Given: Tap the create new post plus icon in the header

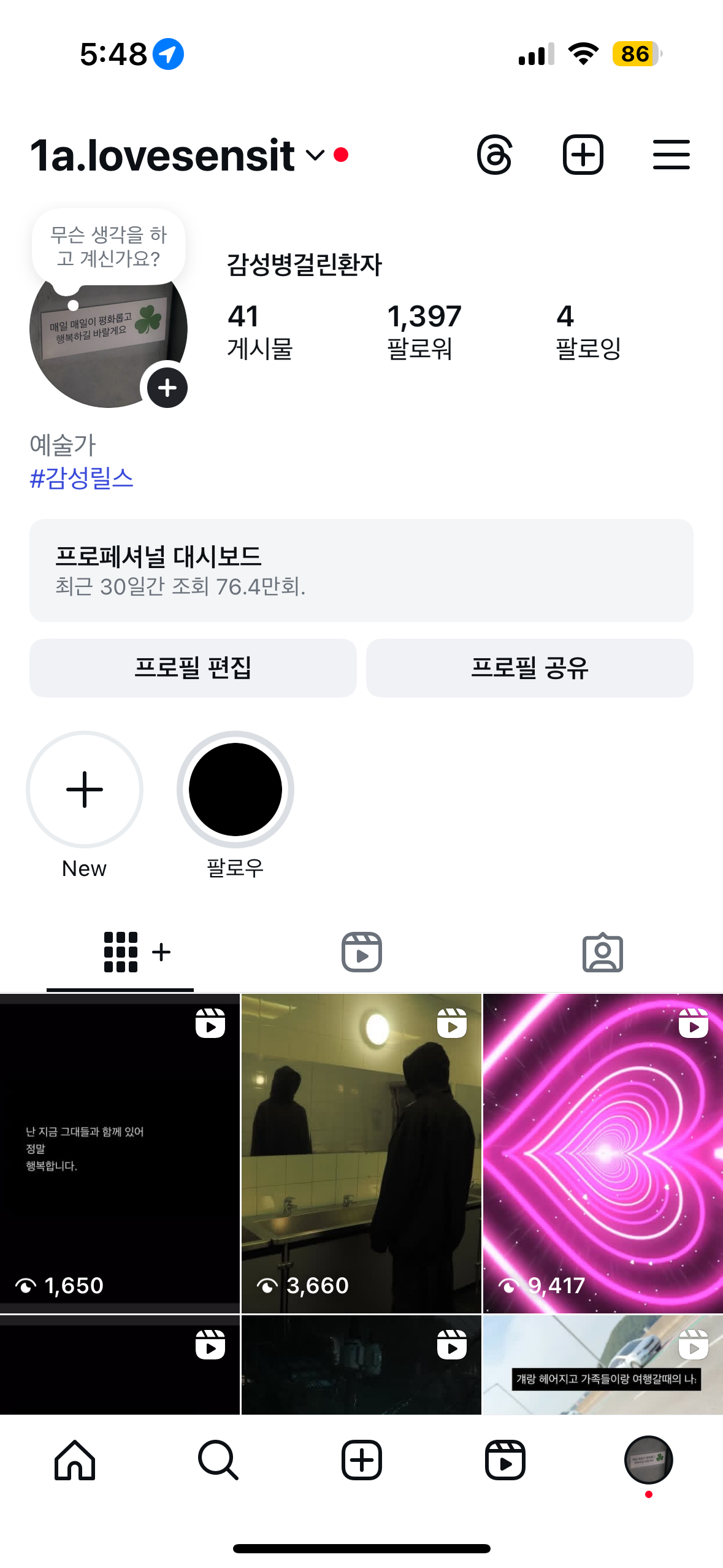Looking at the screenshot, I should (x=583, y=155).
